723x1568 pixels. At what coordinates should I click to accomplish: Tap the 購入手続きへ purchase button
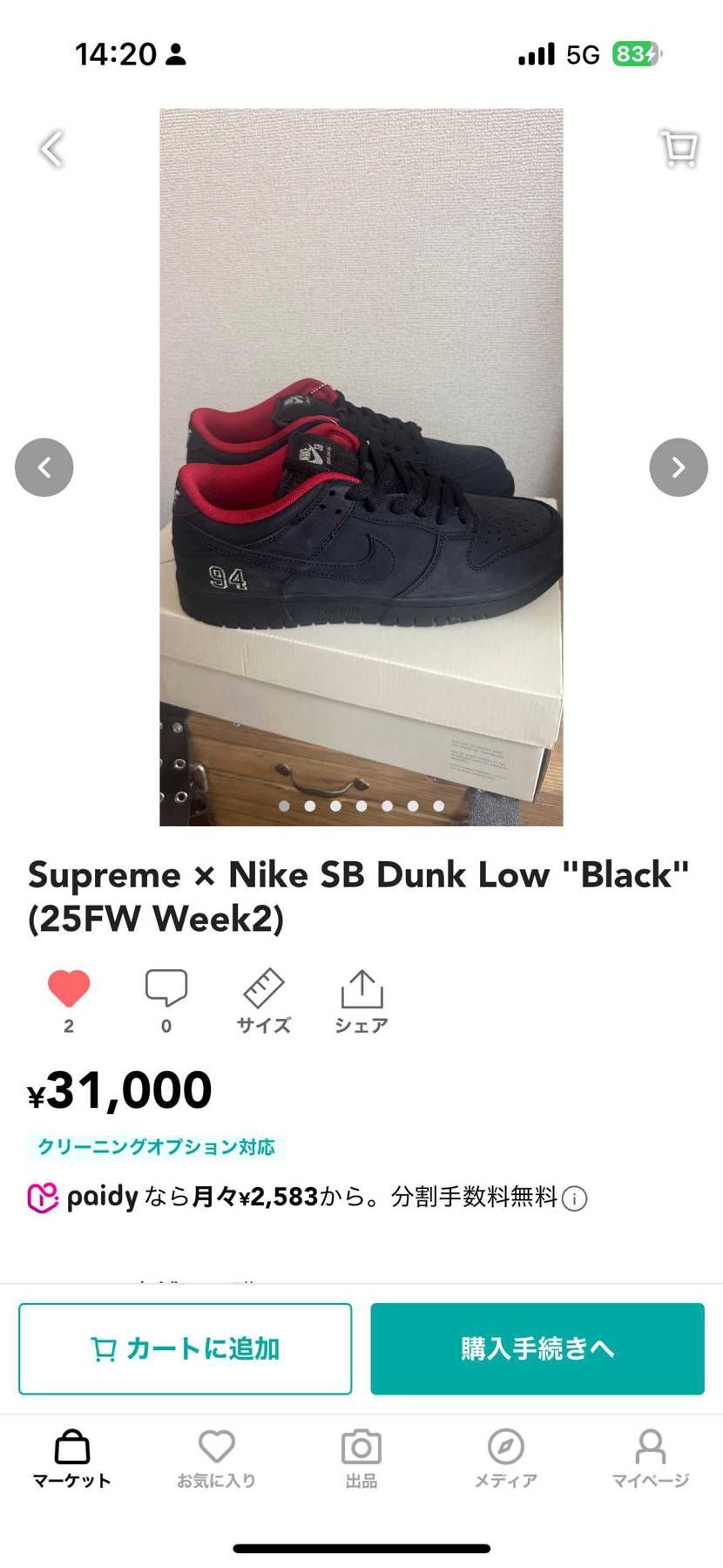[537, 1347]
